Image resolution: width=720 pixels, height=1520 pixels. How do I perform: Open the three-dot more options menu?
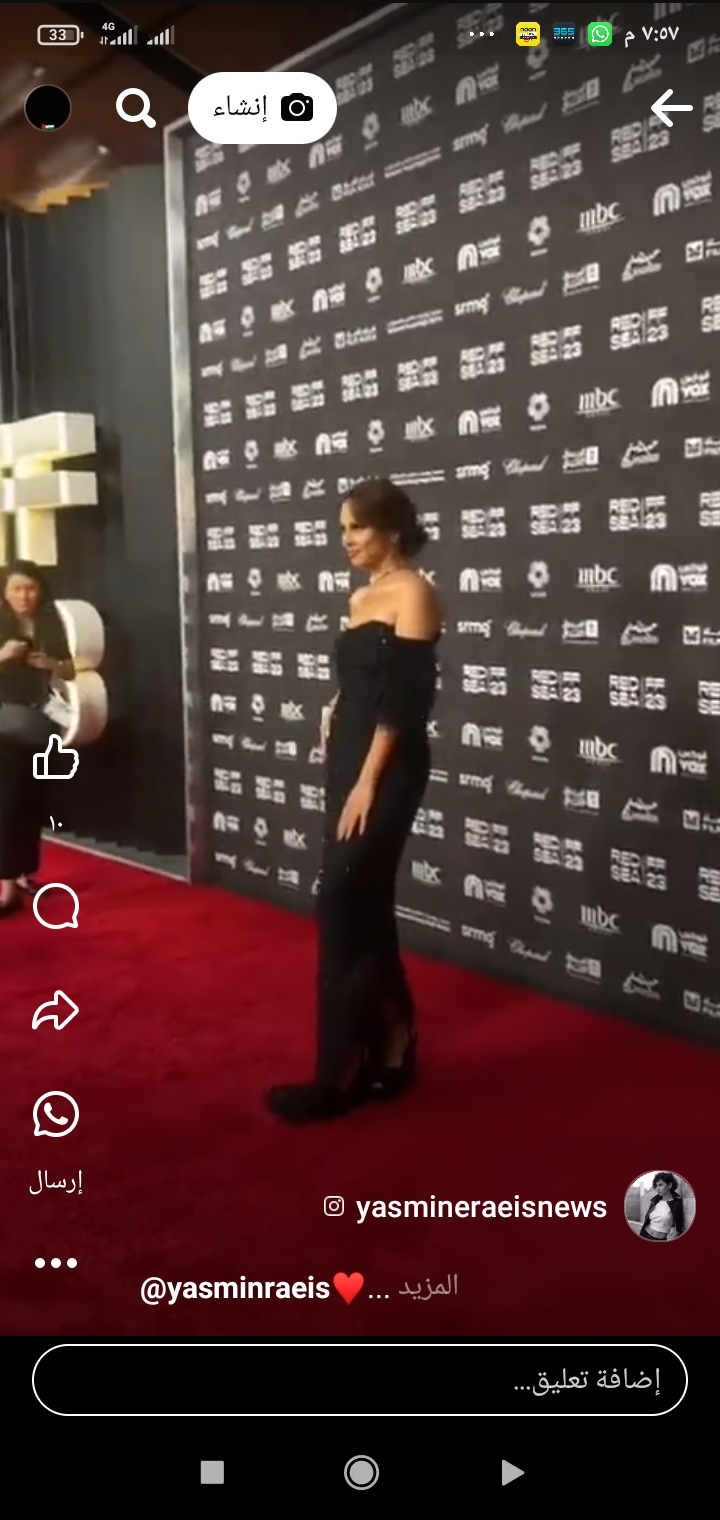click(56, 1263)
